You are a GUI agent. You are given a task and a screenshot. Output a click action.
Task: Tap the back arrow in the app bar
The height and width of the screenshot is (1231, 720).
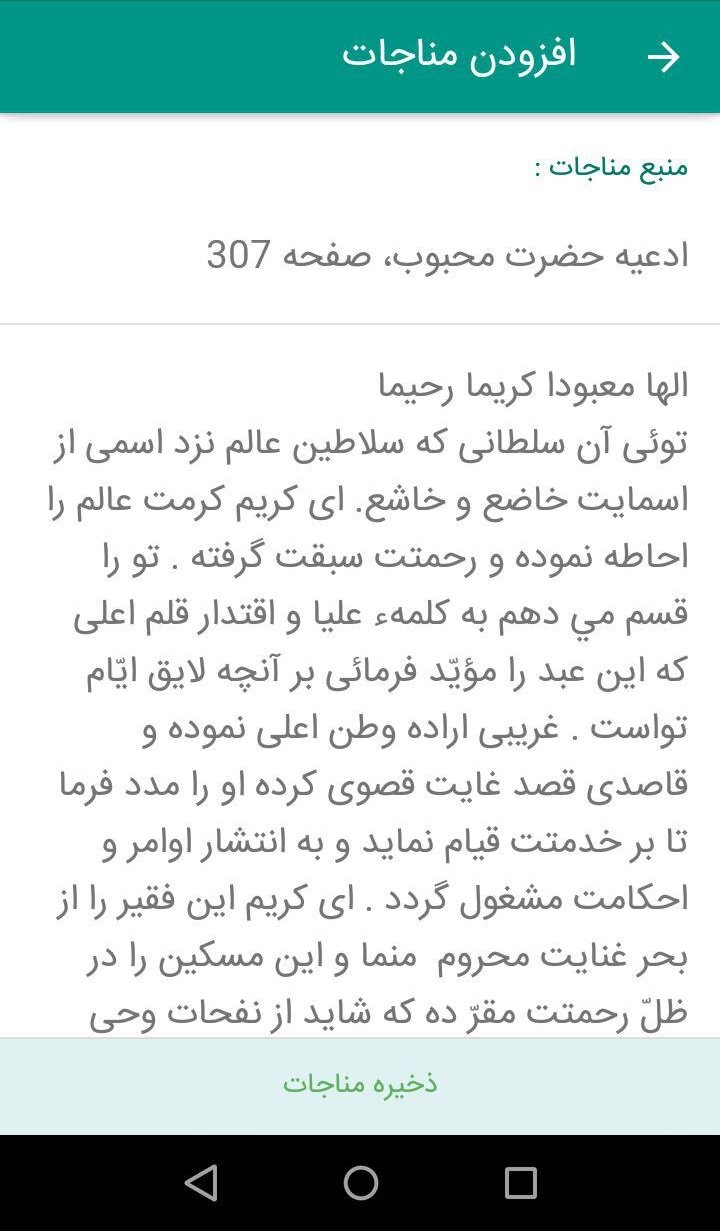pos(663,57)
